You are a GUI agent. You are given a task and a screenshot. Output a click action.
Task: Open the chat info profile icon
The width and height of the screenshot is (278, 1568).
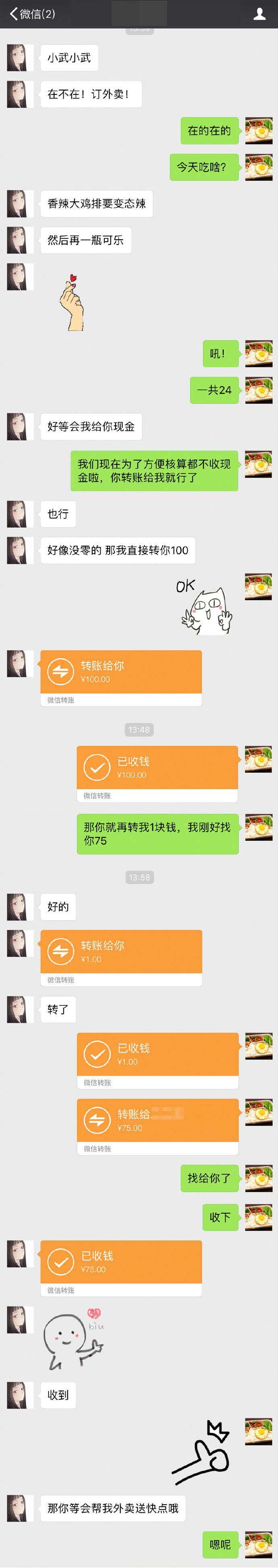259,14
